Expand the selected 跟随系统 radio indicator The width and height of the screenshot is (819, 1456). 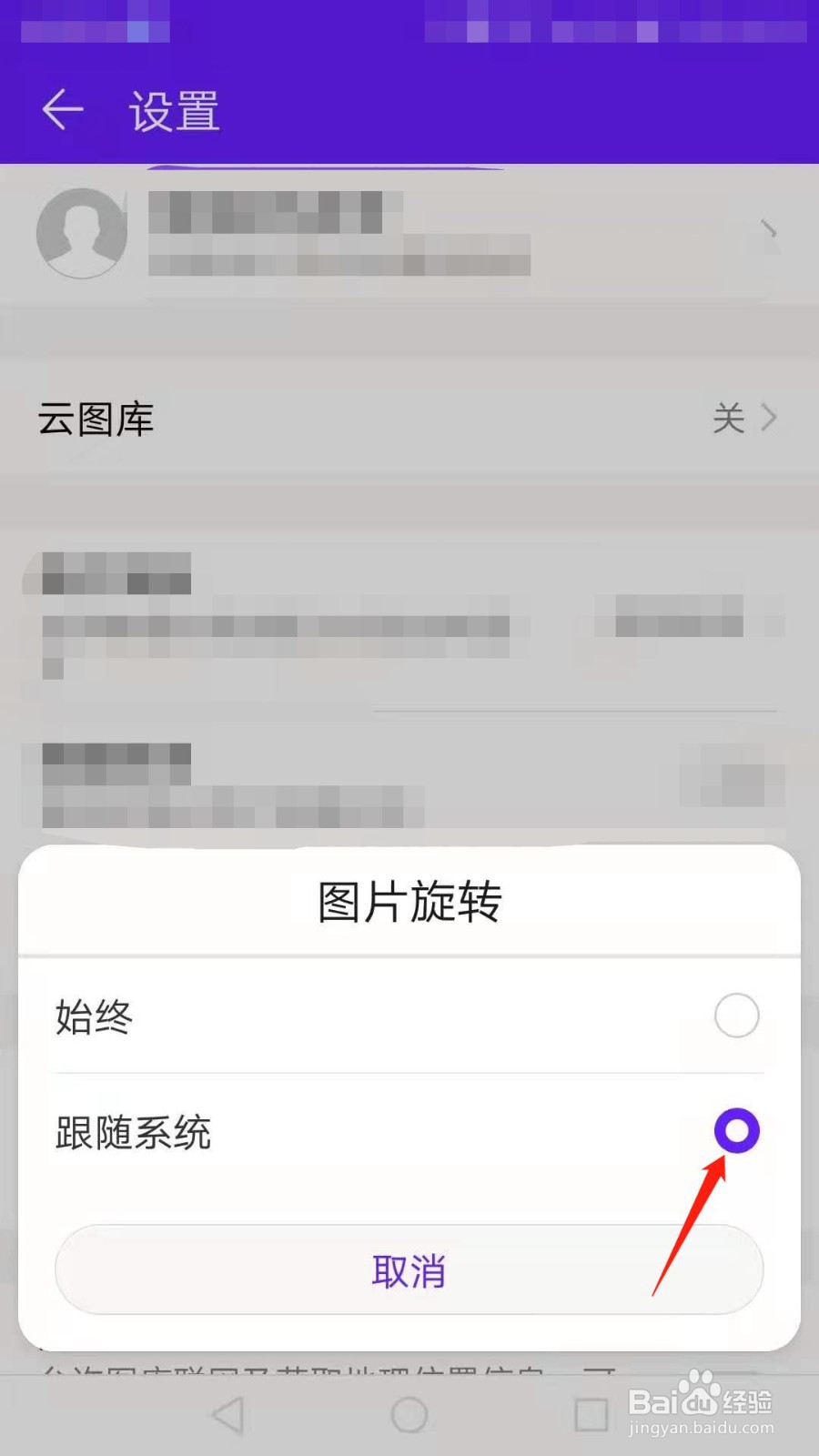[x=736, y=1131]
